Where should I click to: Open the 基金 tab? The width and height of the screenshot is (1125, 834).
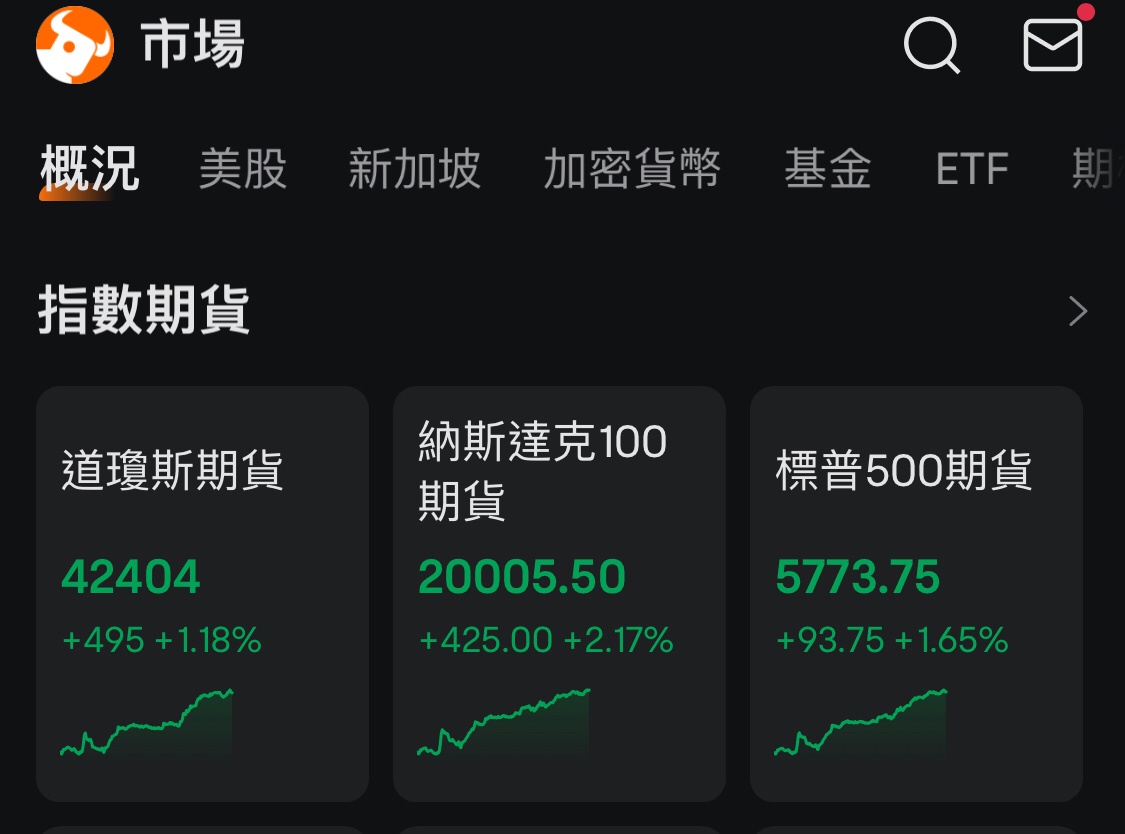click(827, 169)
